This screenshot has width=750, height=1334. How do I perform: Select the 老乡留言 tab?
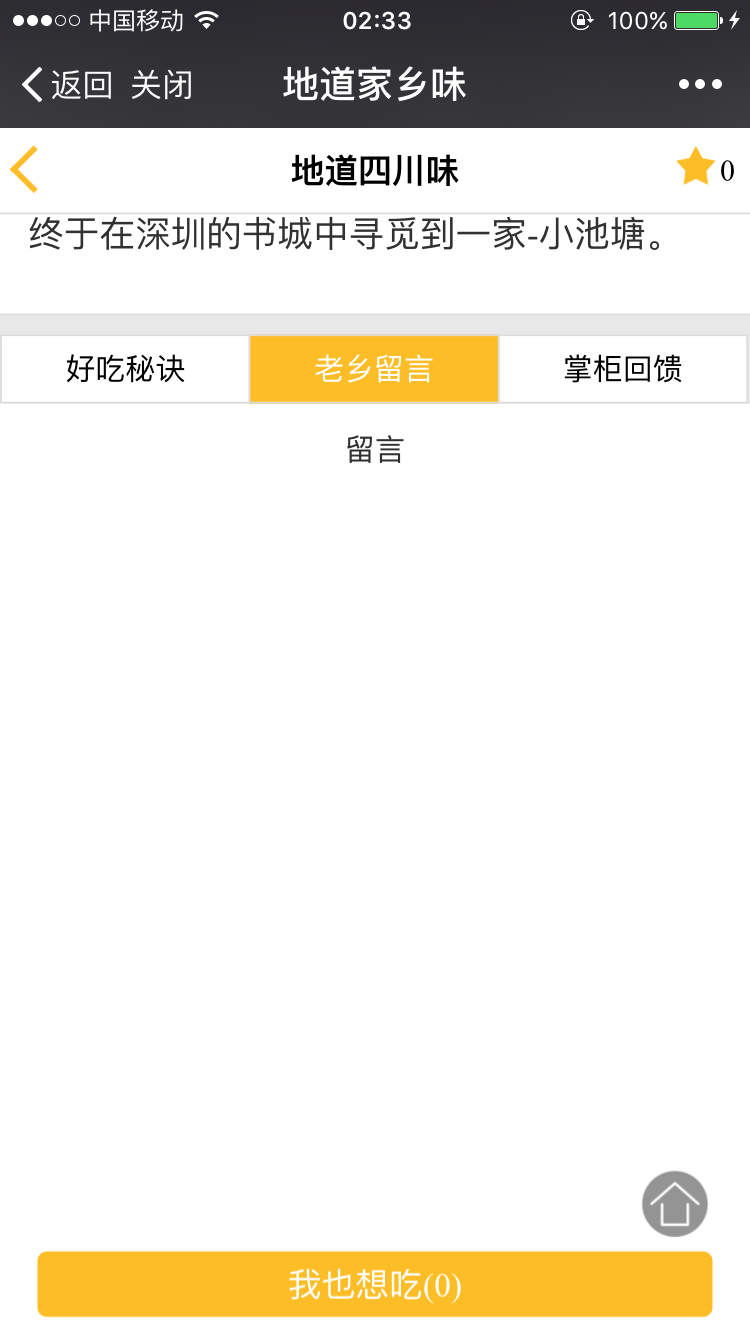374,369
